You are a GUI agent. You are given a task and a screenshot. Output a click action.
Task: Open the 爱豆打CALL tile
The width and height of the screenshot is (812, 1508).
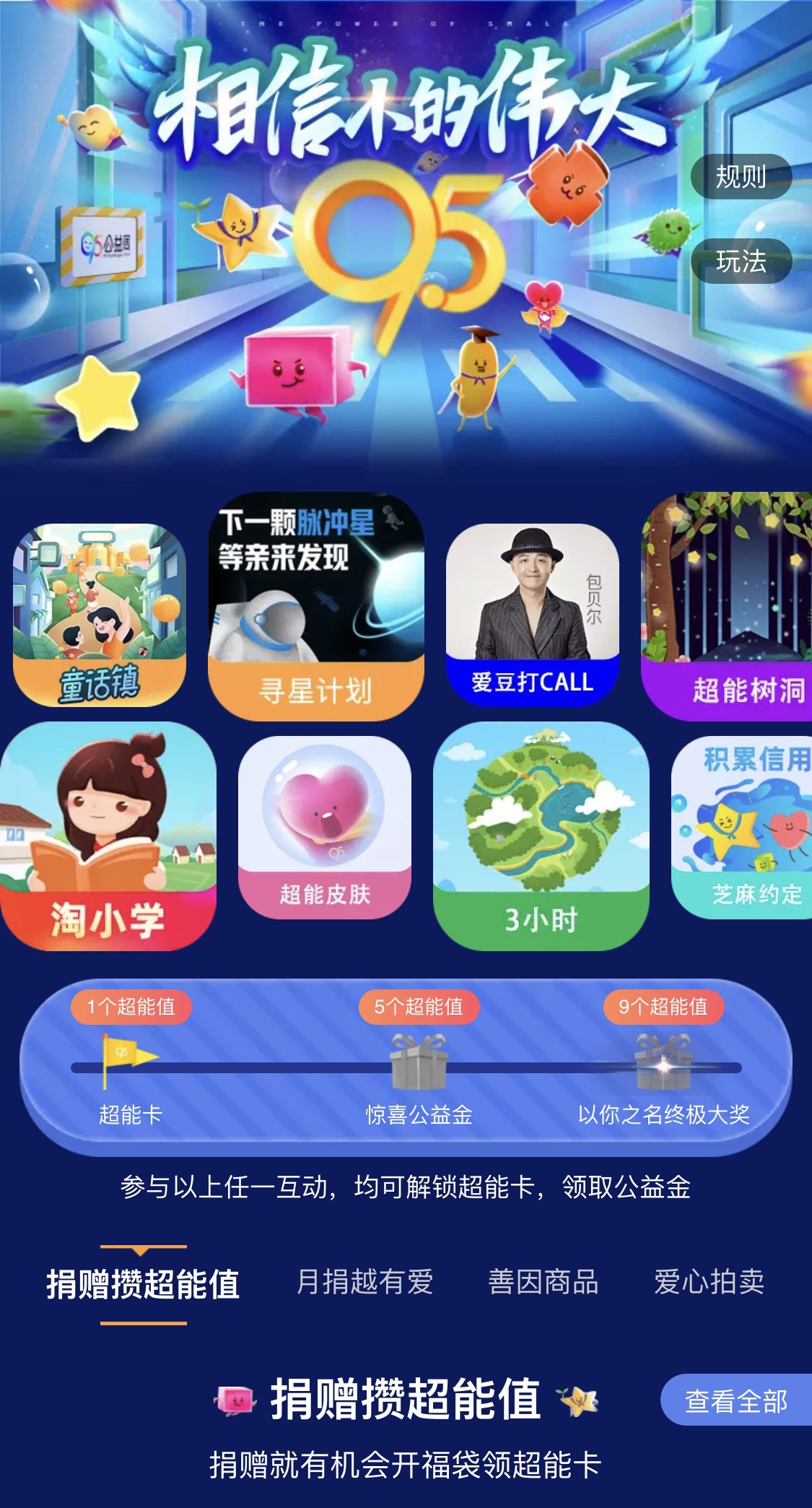tap(533, 615)
